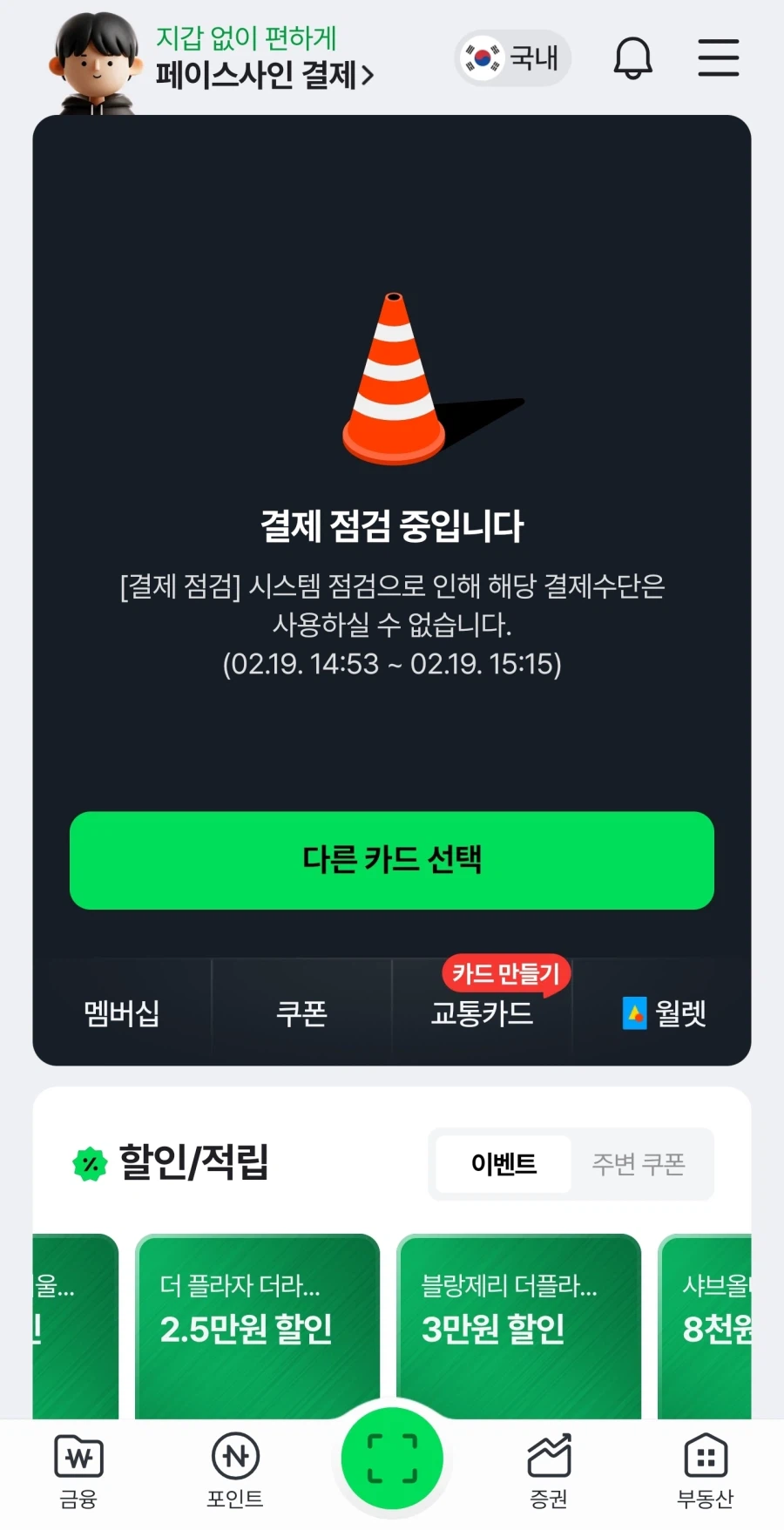
Task: Tap the Korean flag country indicator
Action: point(482,58)
